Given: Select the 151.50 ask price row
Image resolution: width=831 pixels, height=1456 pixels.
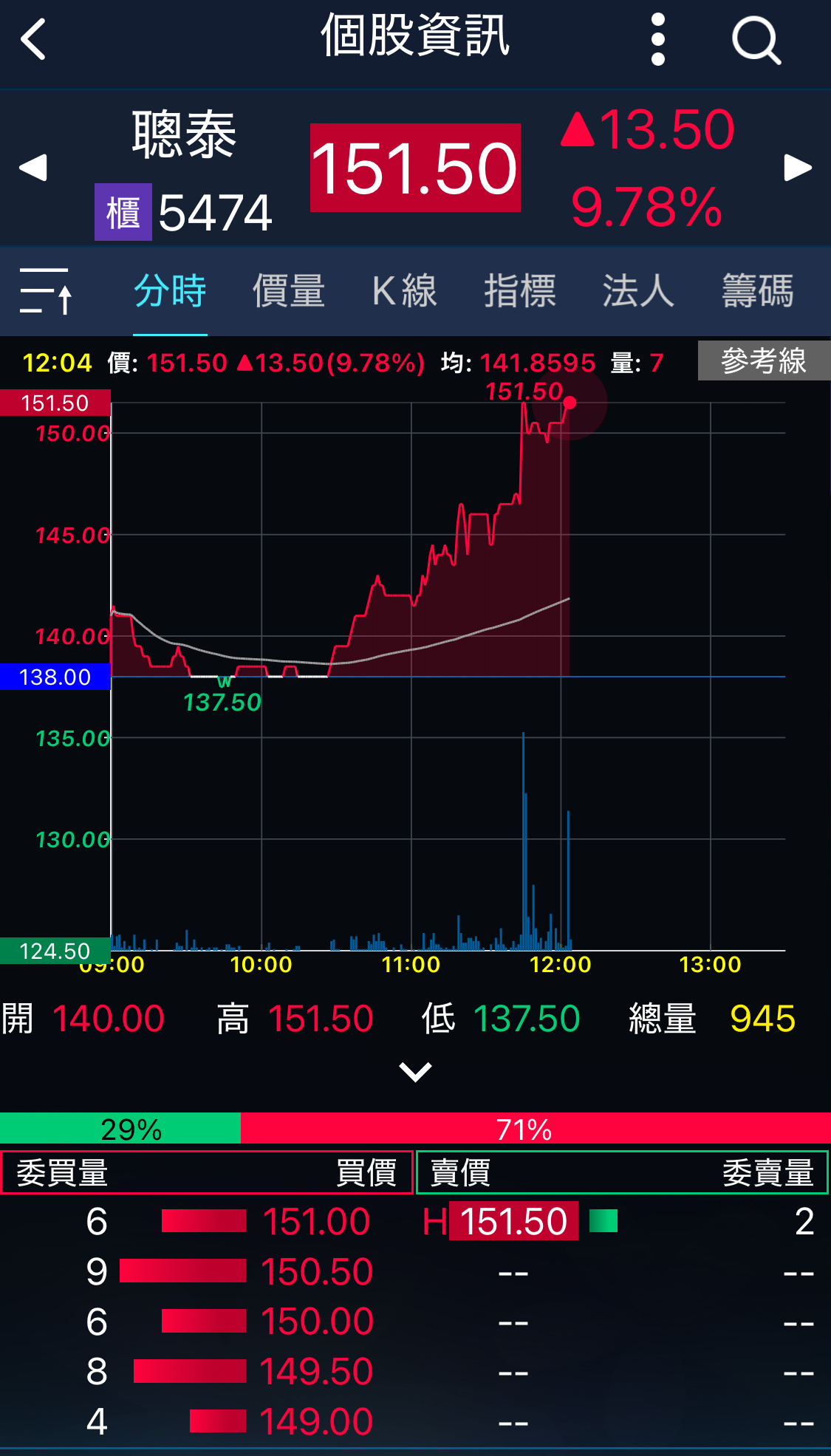Looking at the screenshot, I should point(623,1221).
